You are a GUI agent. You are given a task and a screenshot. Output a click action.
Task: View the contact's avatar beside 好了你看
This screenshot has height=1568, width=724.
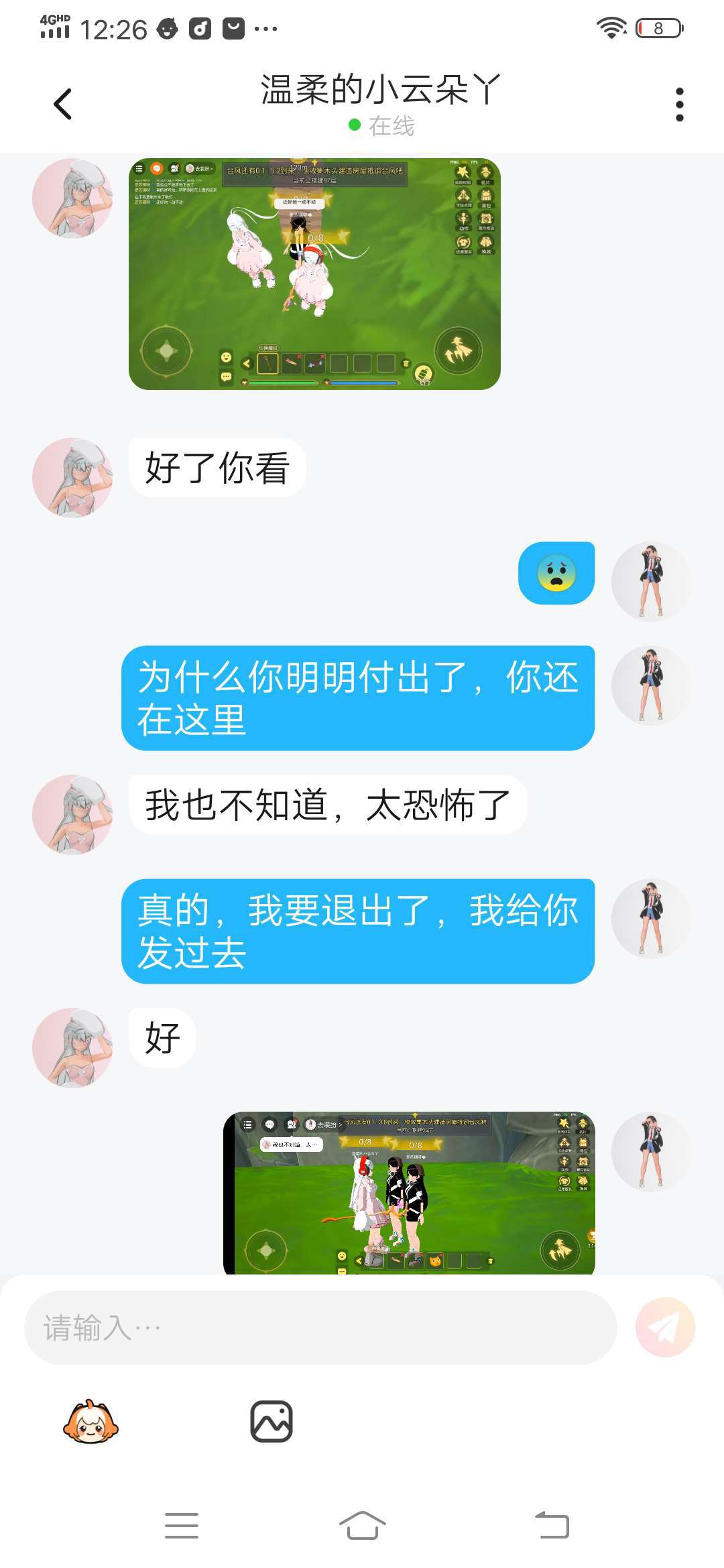(72, 478)
